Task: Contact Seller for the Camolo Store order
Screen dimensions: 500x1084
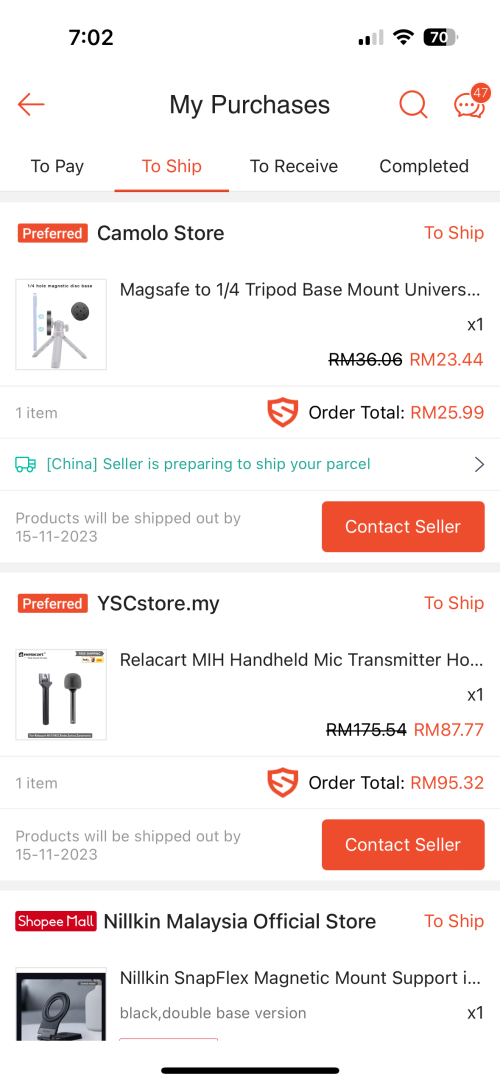Action: tap(403, 527)
